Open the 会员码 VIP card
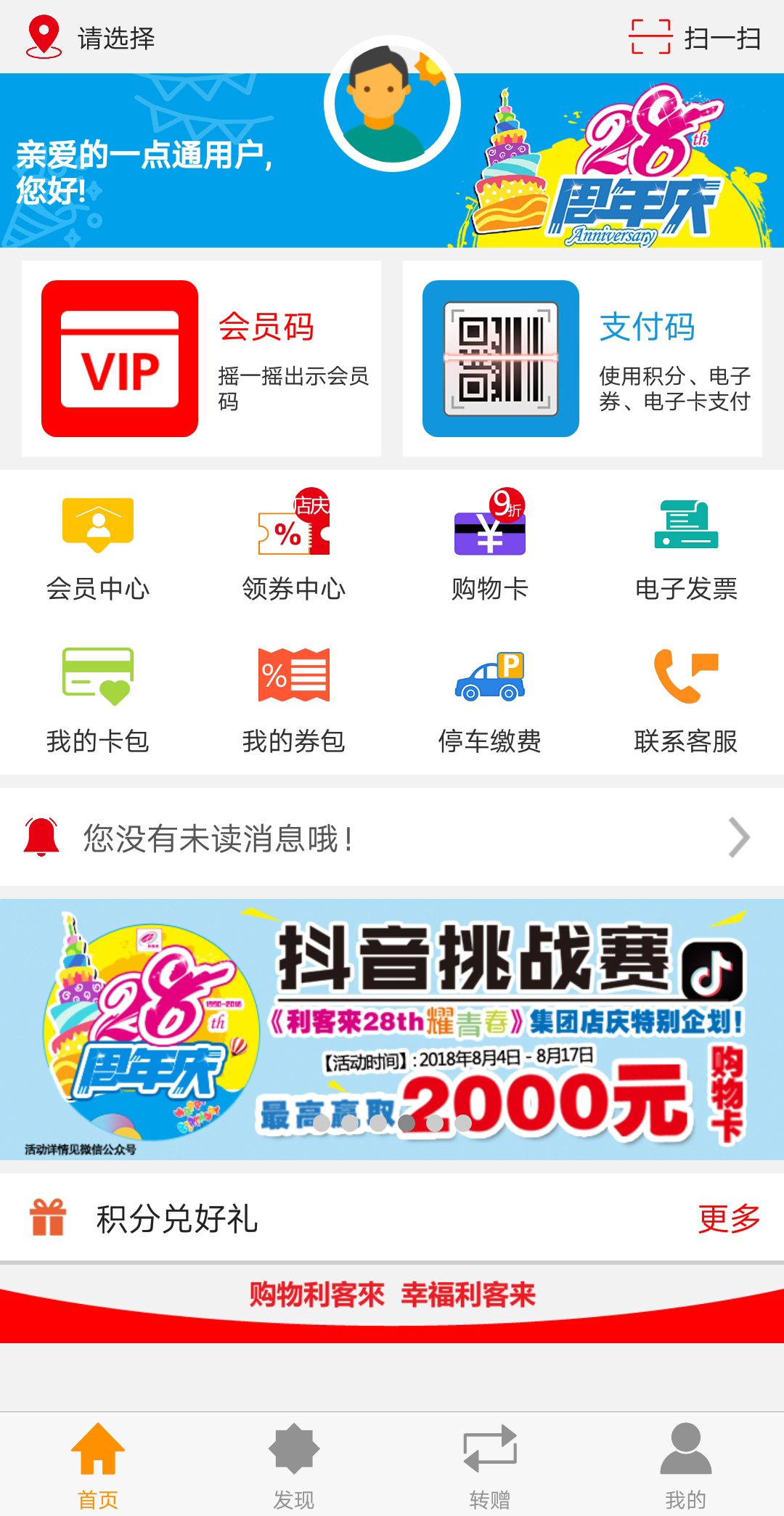784x1516 pixels. [201, 359]
